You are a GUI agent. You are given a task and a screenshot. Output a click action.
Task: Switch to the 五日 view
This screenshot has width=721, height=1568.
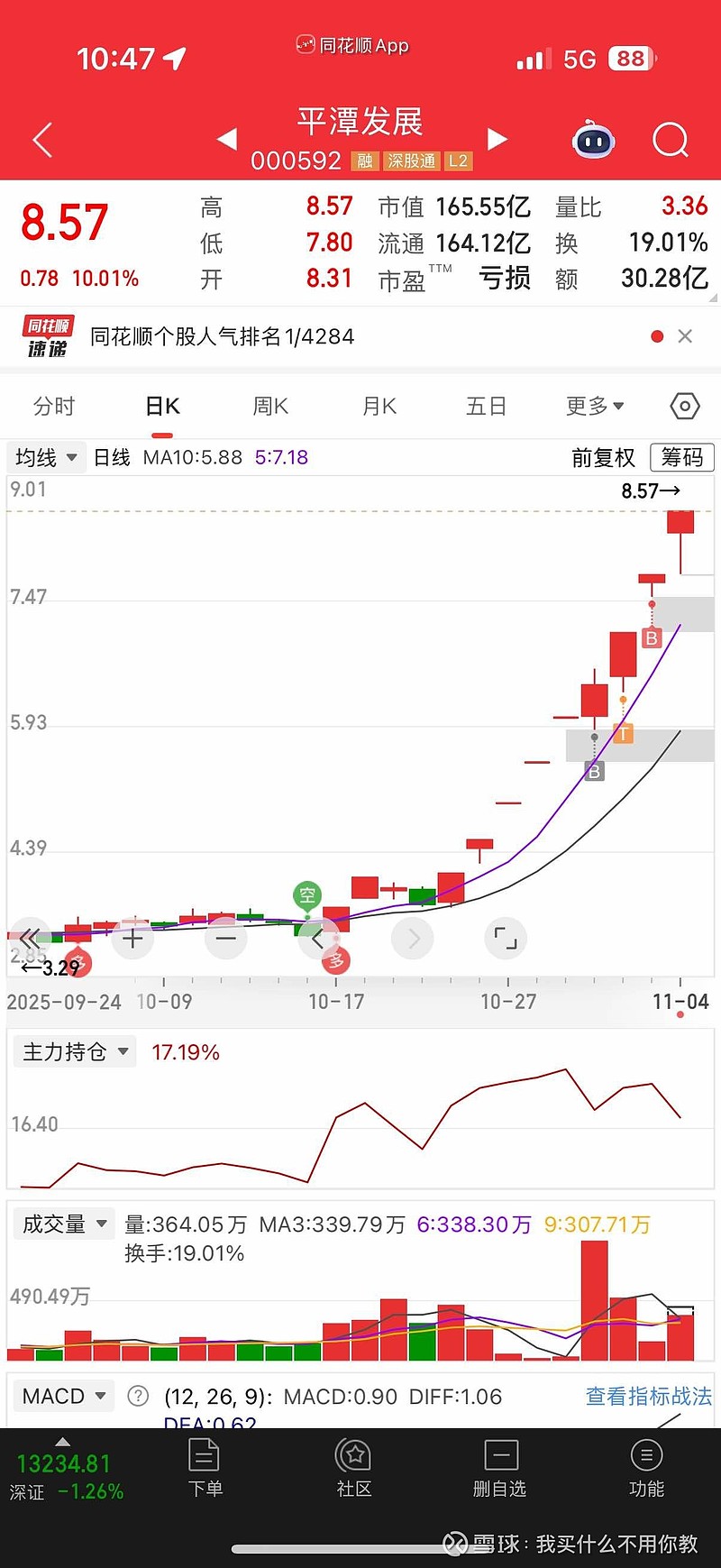point(487,407)
